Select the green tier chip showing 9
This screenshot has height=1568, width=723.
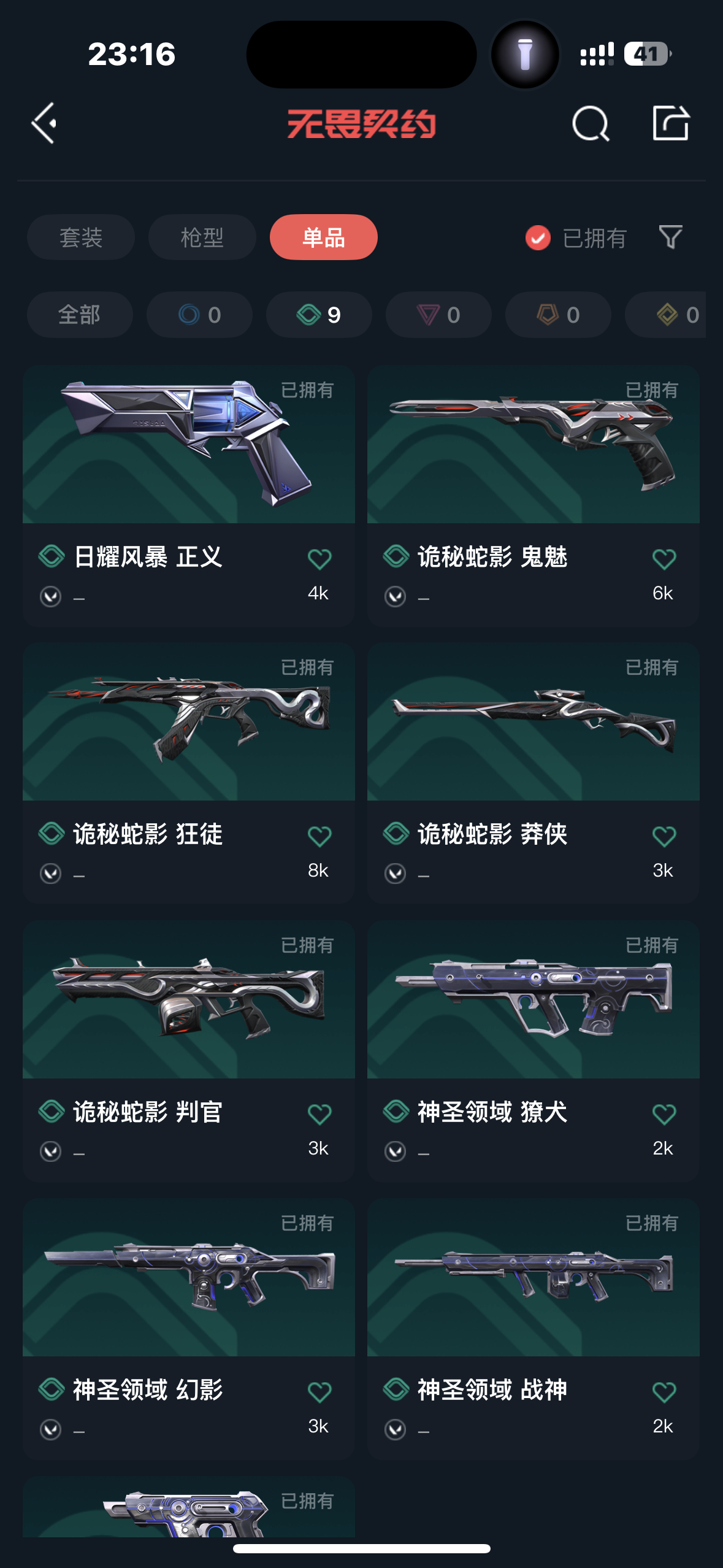coord(319,315)
